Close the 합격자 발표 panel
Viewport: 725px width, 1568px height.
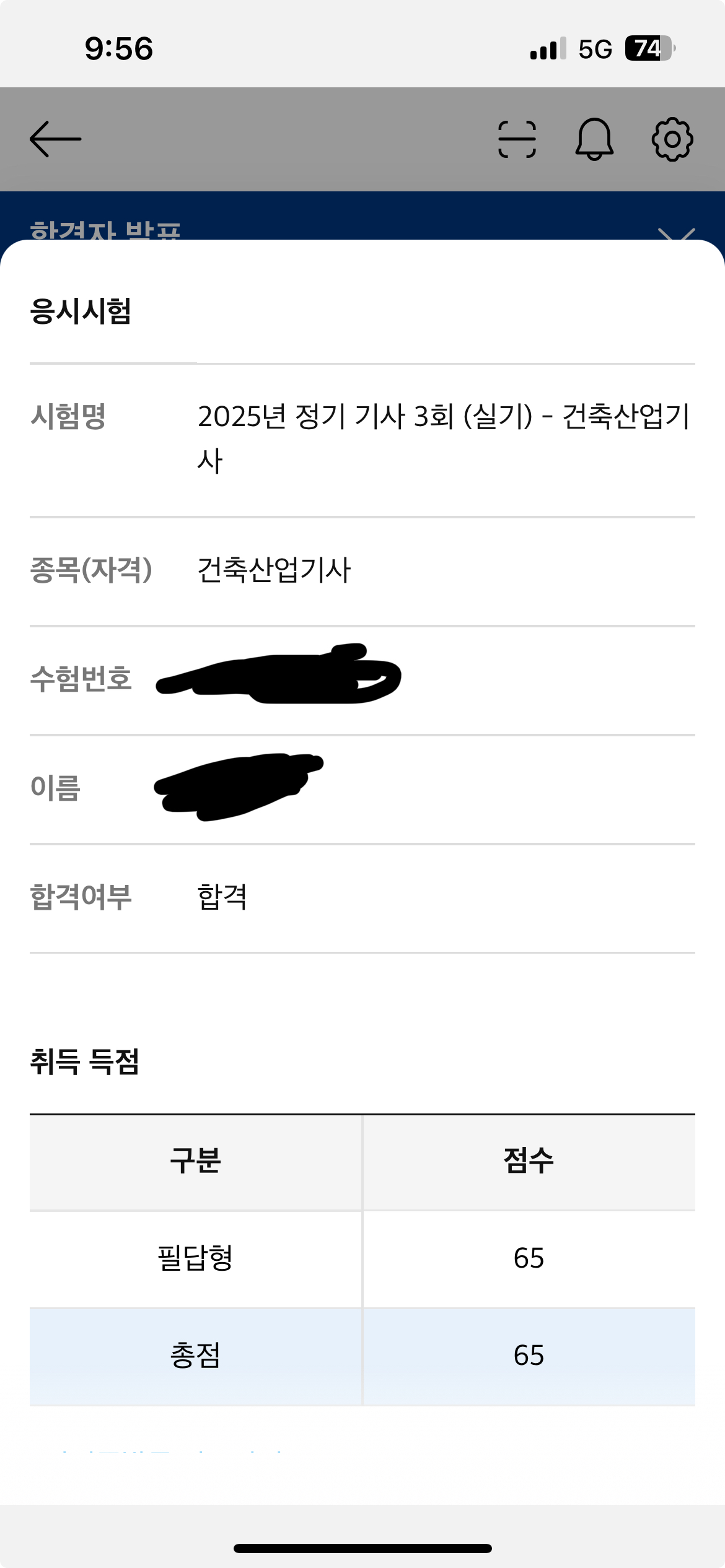tap(676, 233)
